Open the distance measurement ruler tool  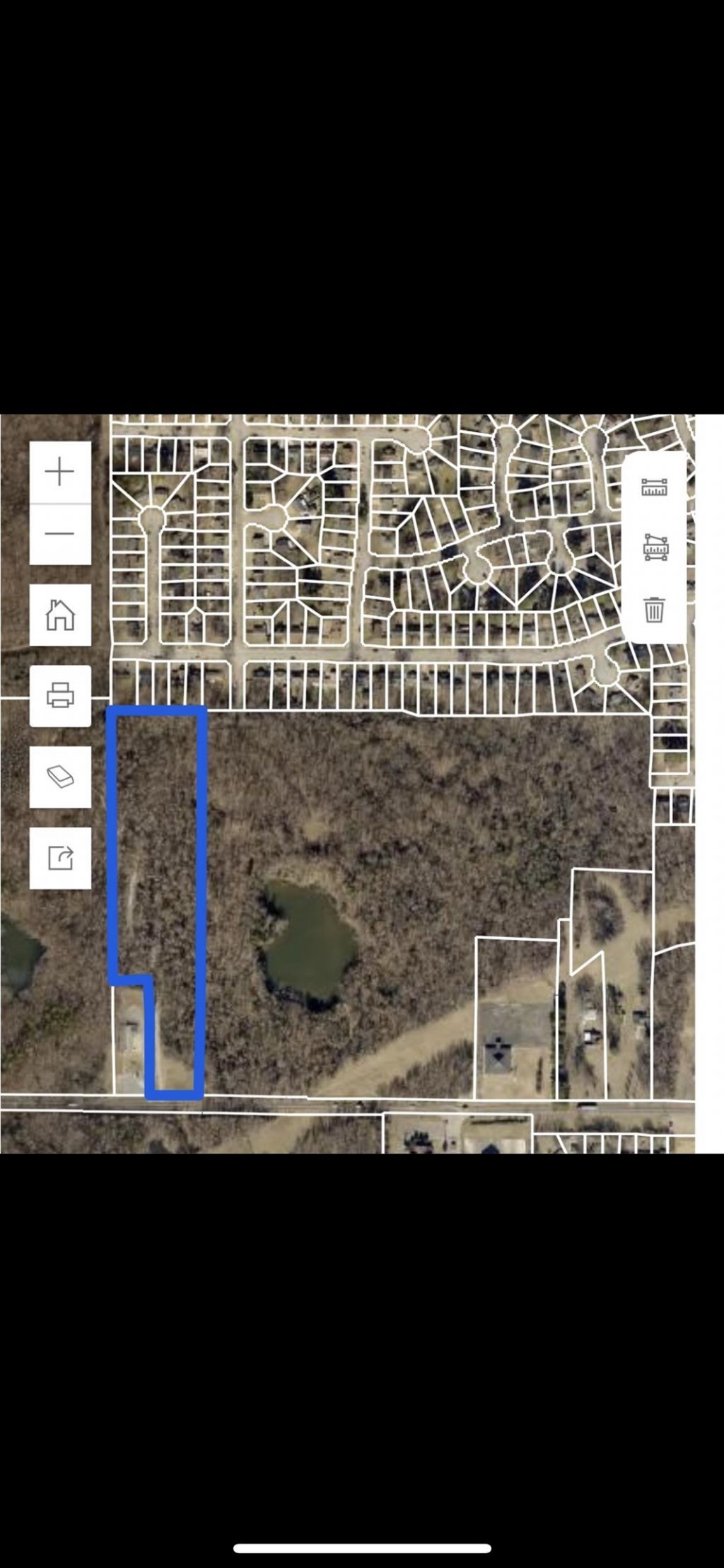pyautogui.click(x=654, y=487)
